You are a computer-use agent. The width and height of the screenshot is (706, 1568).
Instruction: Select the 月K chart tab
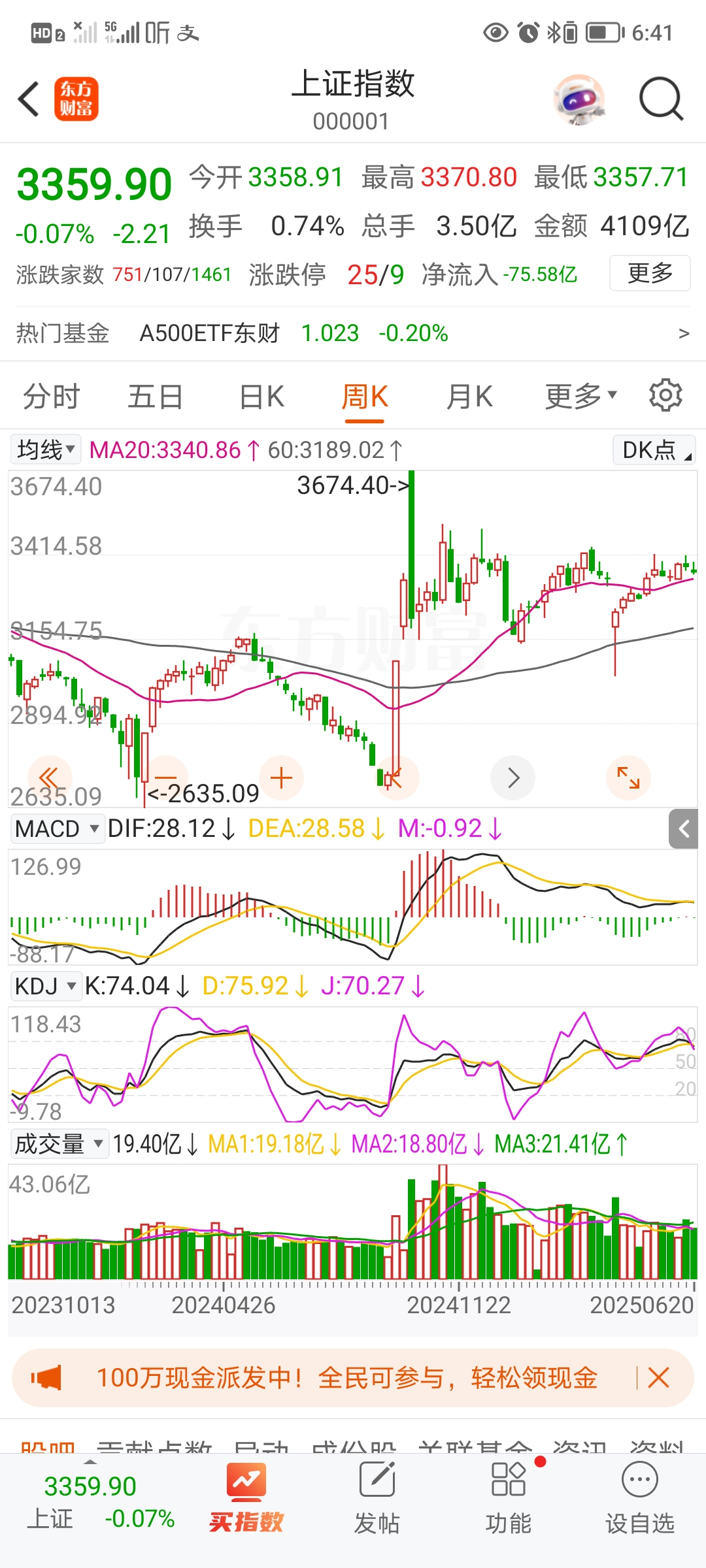pyautogui.click(x=469, y=397)
